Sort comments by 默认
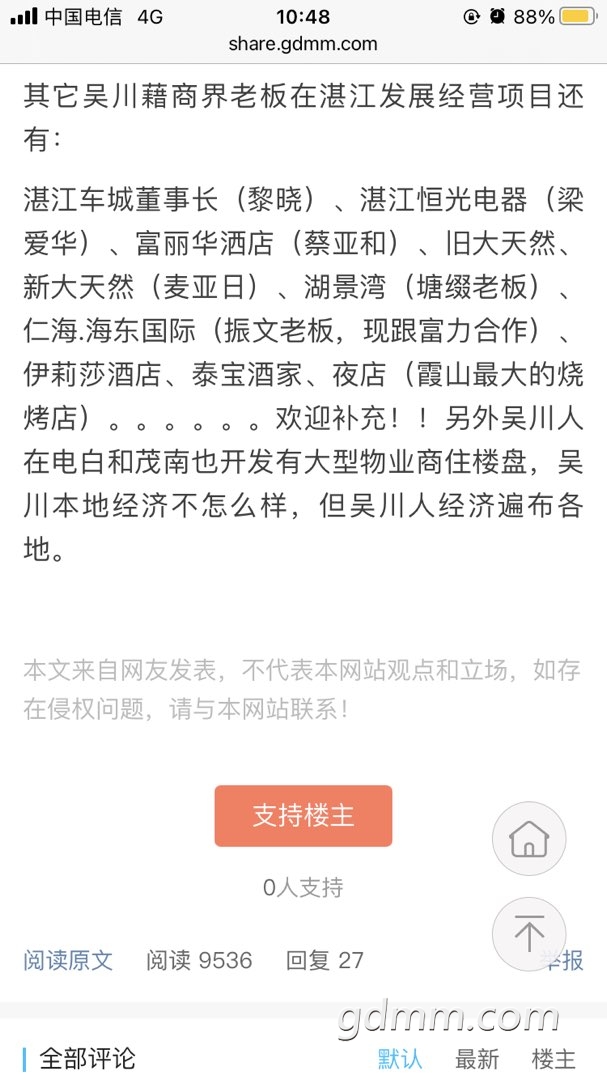 coord(400,1059)
